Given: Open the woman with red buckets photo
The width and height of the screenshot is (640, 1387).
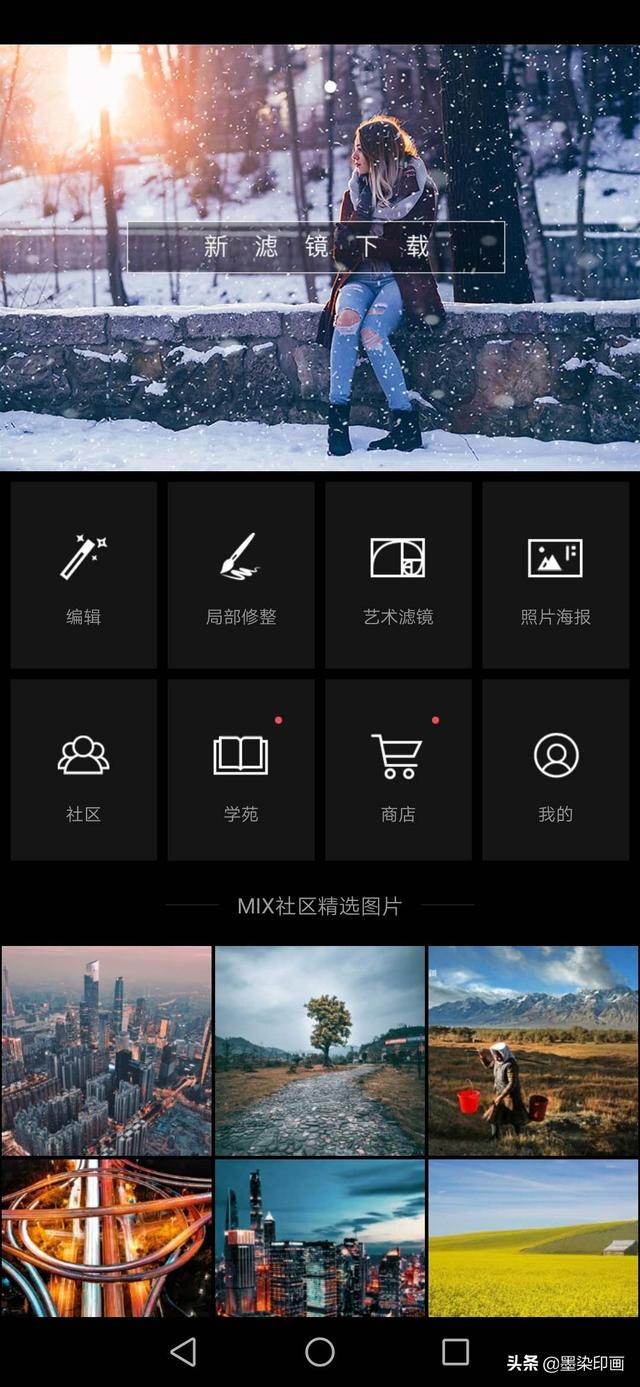Looking at the screenshot, I should 533,1051.
